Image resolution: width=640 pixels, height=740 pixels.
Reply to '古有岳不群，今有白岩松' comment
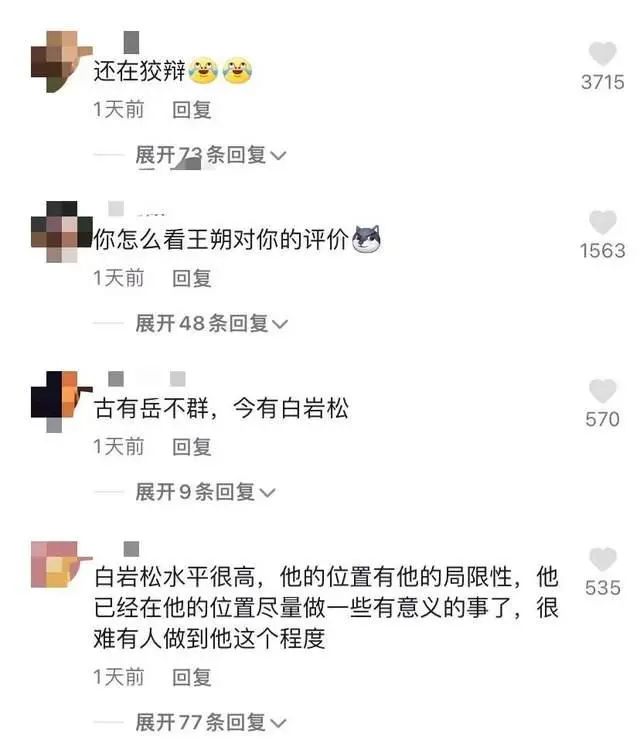[192, 446]
